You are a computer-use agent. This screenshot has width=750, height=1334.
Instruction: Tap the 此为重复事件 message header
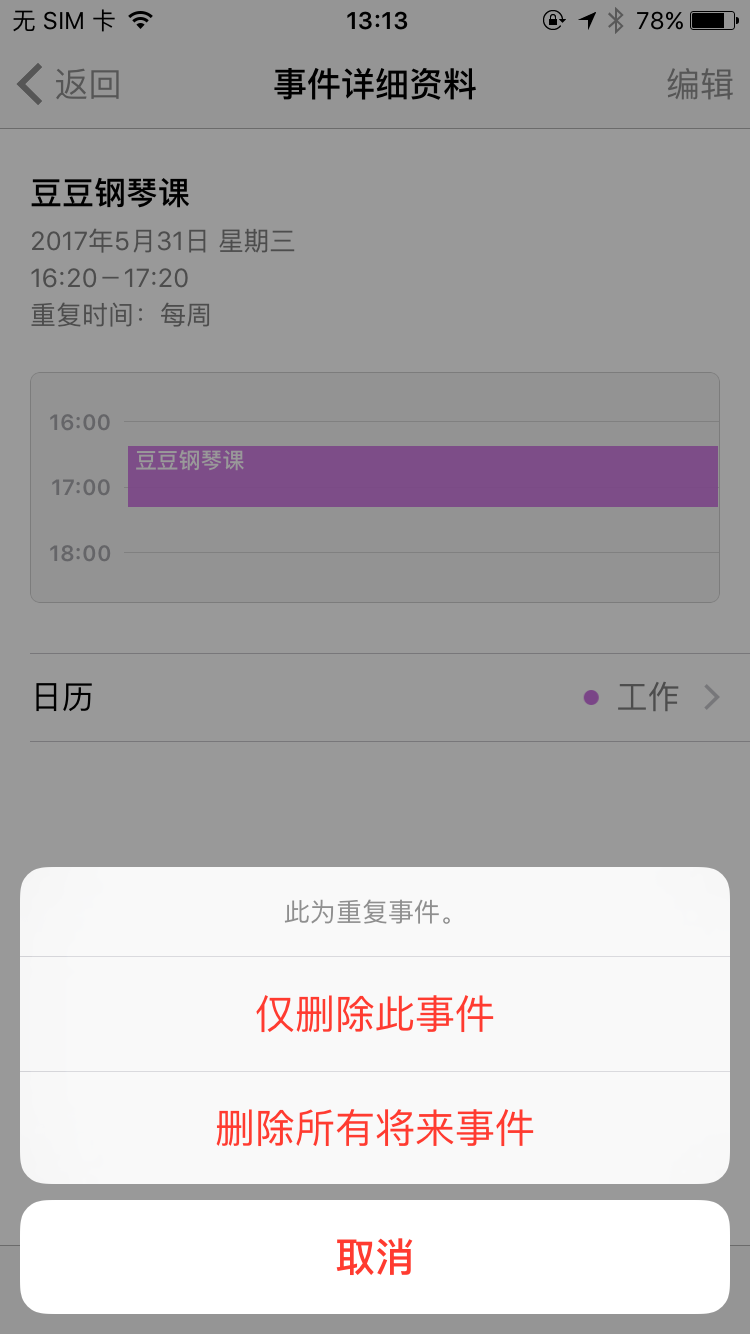click(x=375, y=910)
